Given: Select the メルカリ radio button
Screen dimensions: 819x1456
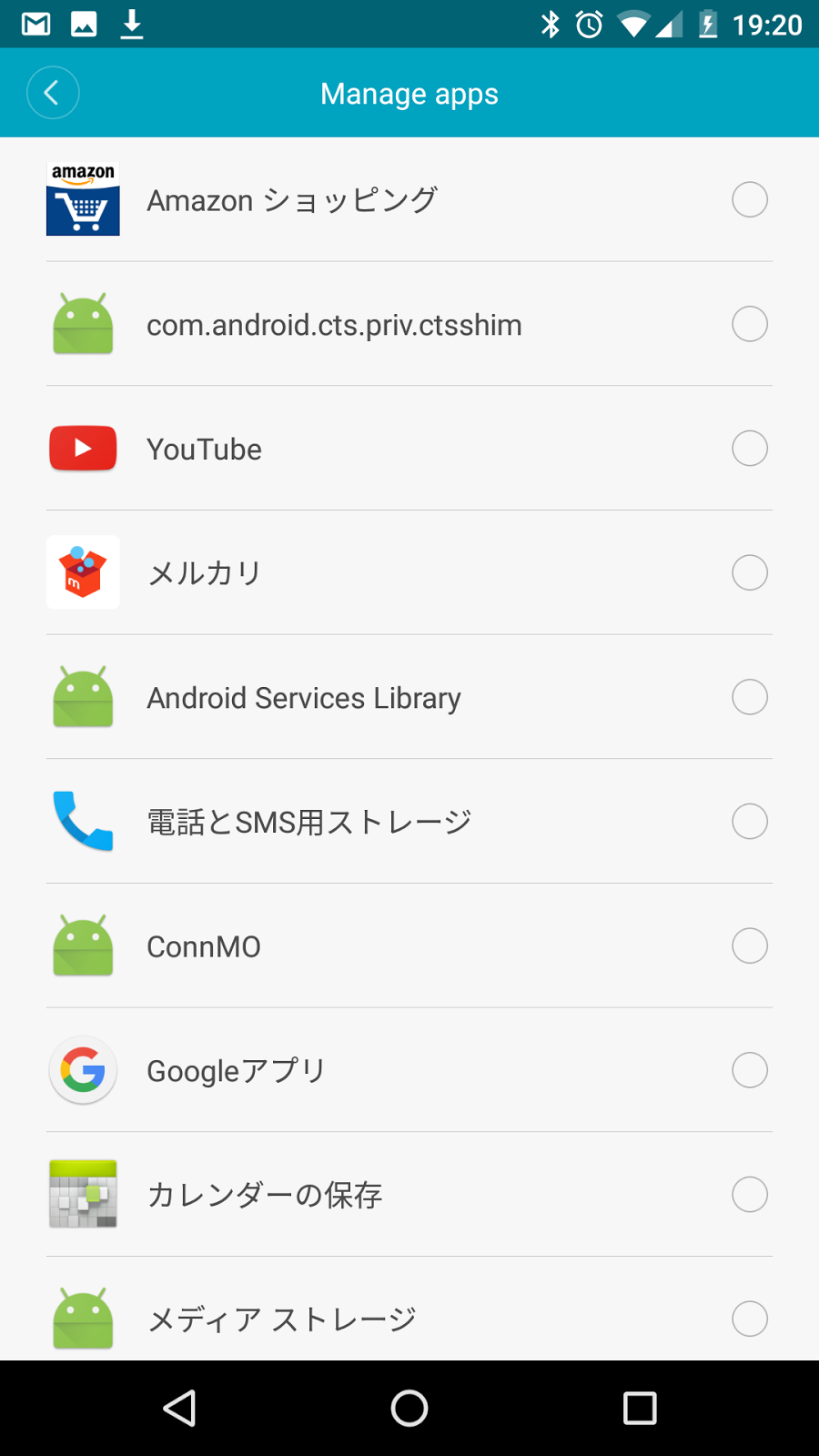Looking at the screenshot, I should tap(750, 572).
